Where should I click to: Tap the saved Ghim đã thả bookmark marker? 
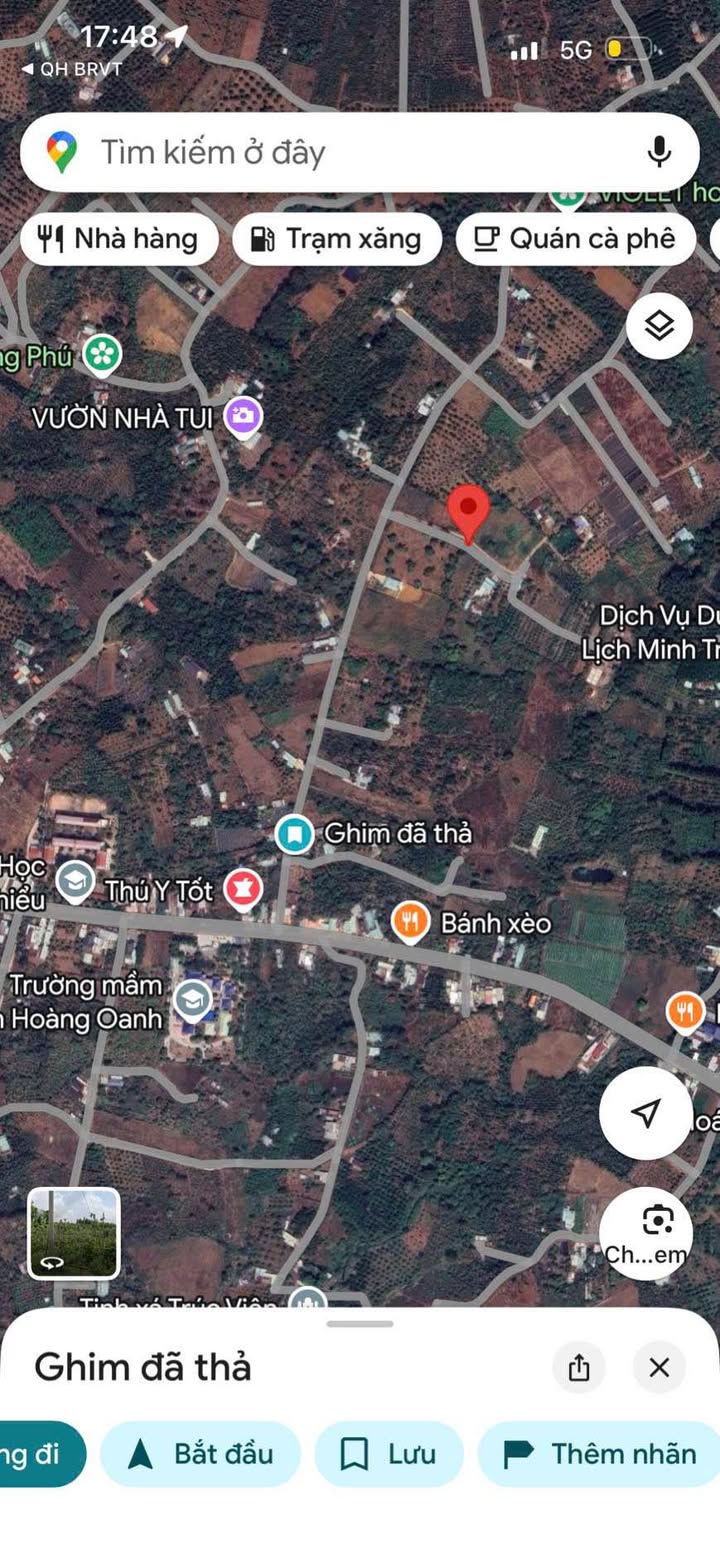(295, 833)
